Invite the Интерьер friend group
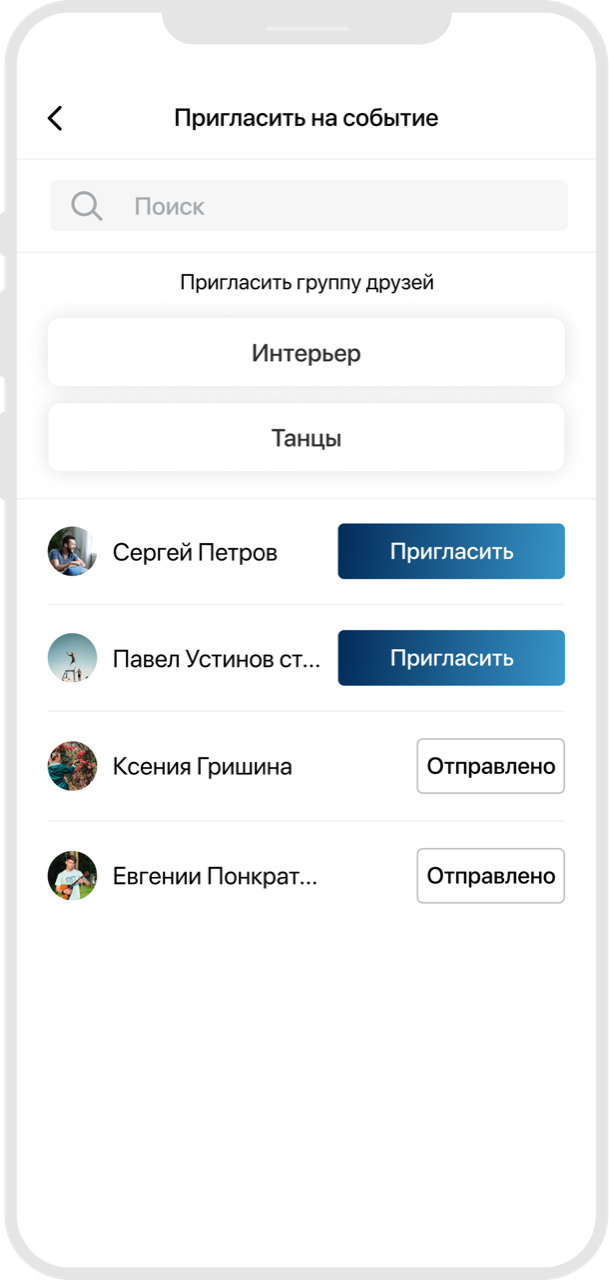Viewport: 609px width, 1280px height. 306,353
